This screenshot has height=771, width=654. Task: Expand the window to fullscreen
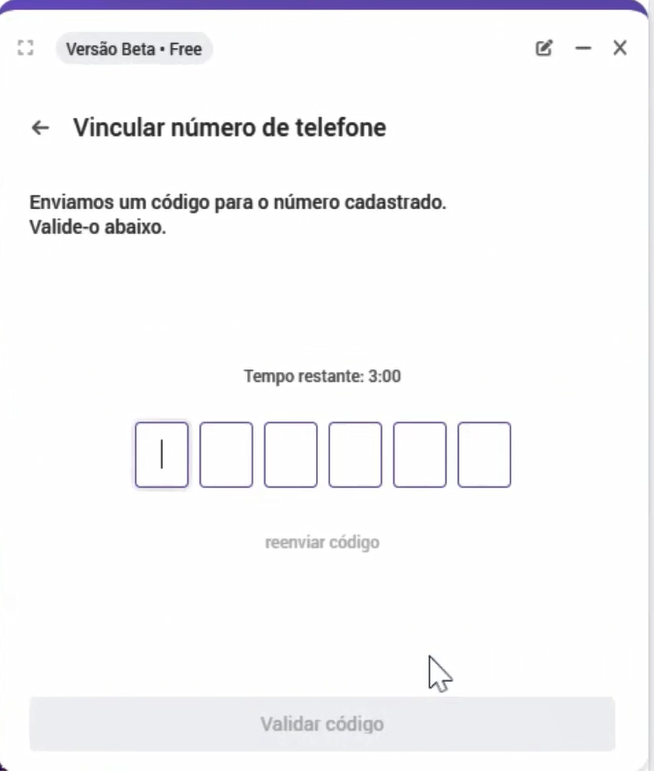pos(26,48)
